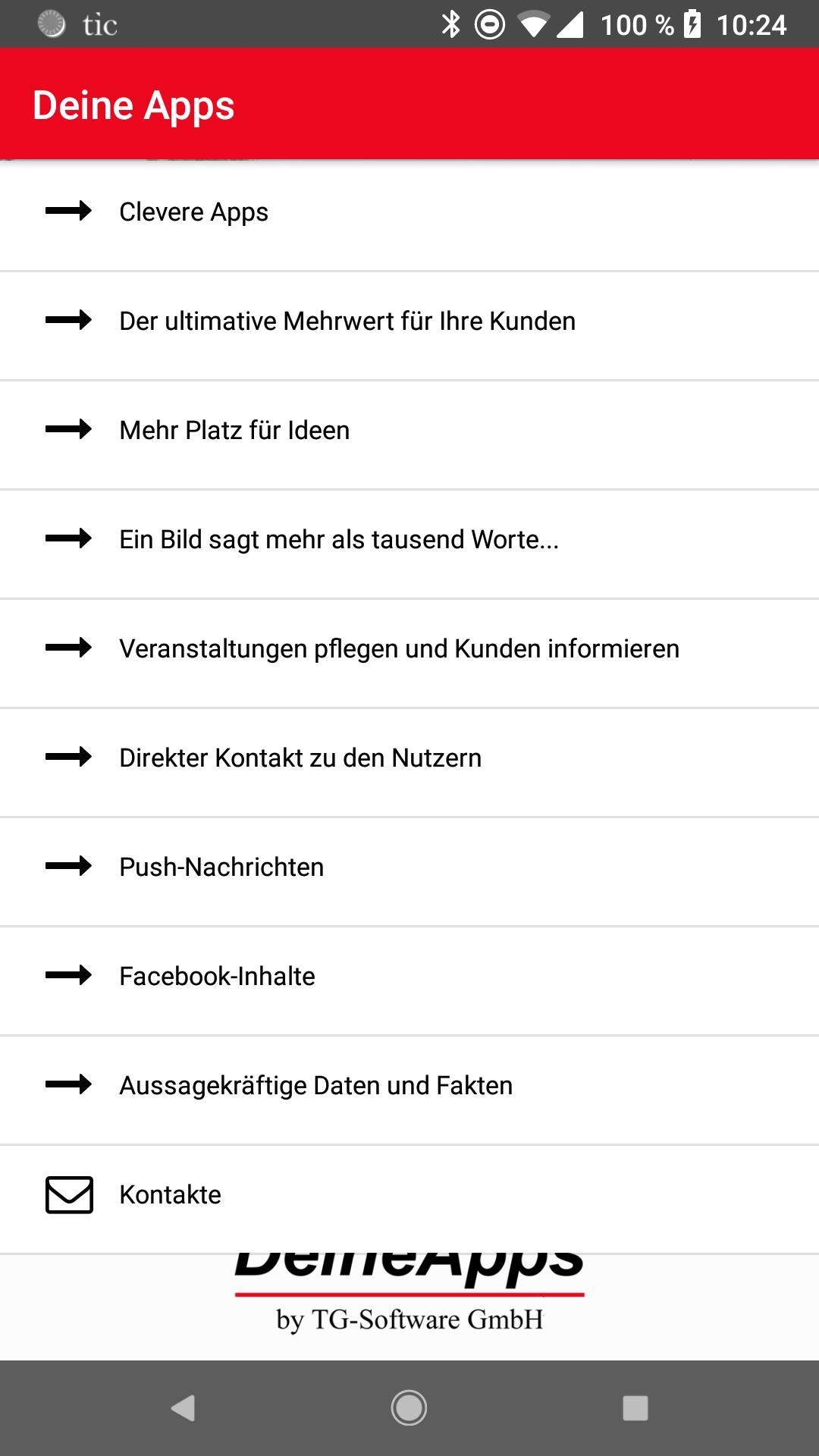
Task: Click the arrow beside Ein Bild sagt mehr
Action: (x=69, y=539)
